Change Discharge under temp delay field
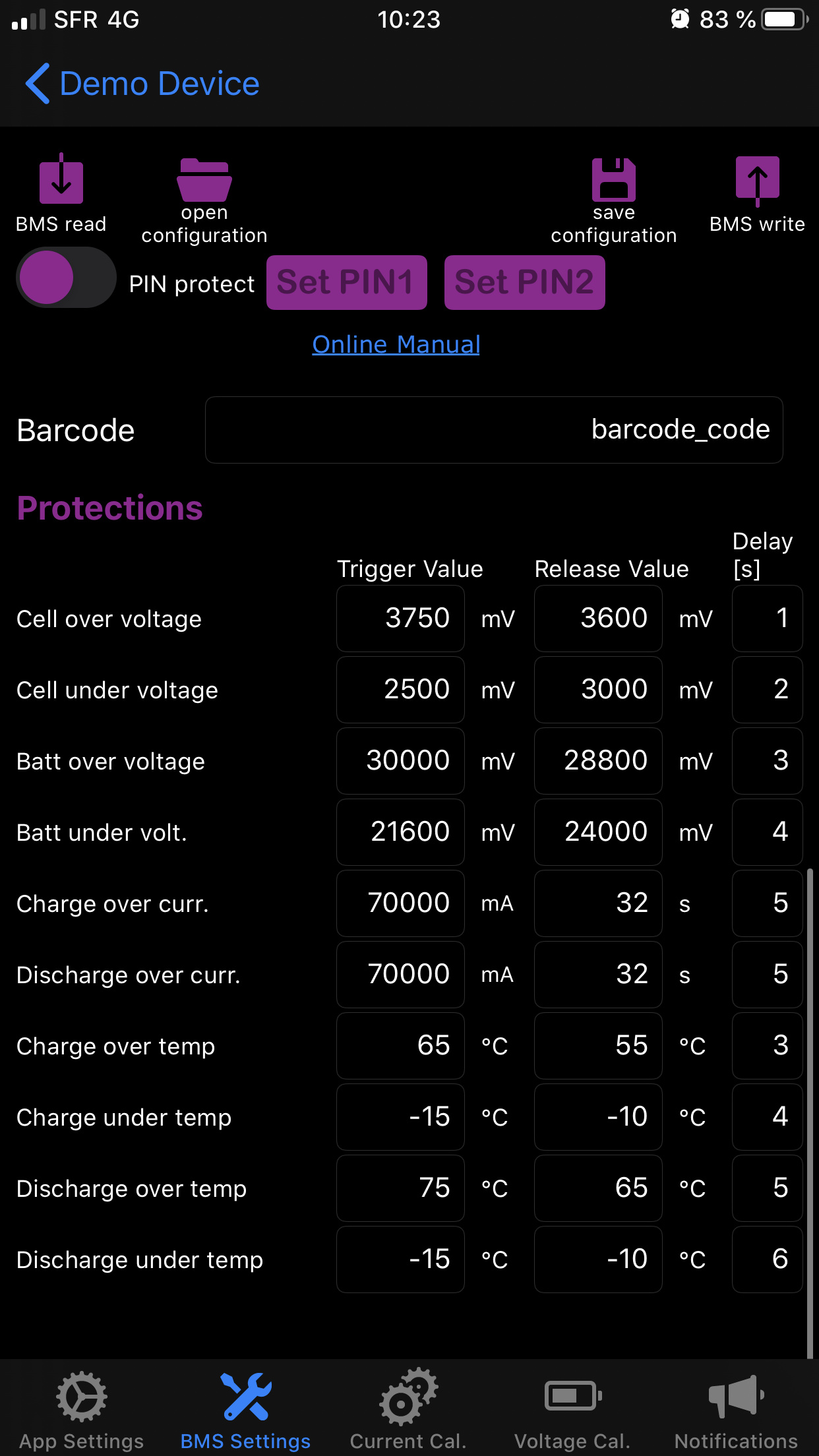 click(x=768, y=1259)
